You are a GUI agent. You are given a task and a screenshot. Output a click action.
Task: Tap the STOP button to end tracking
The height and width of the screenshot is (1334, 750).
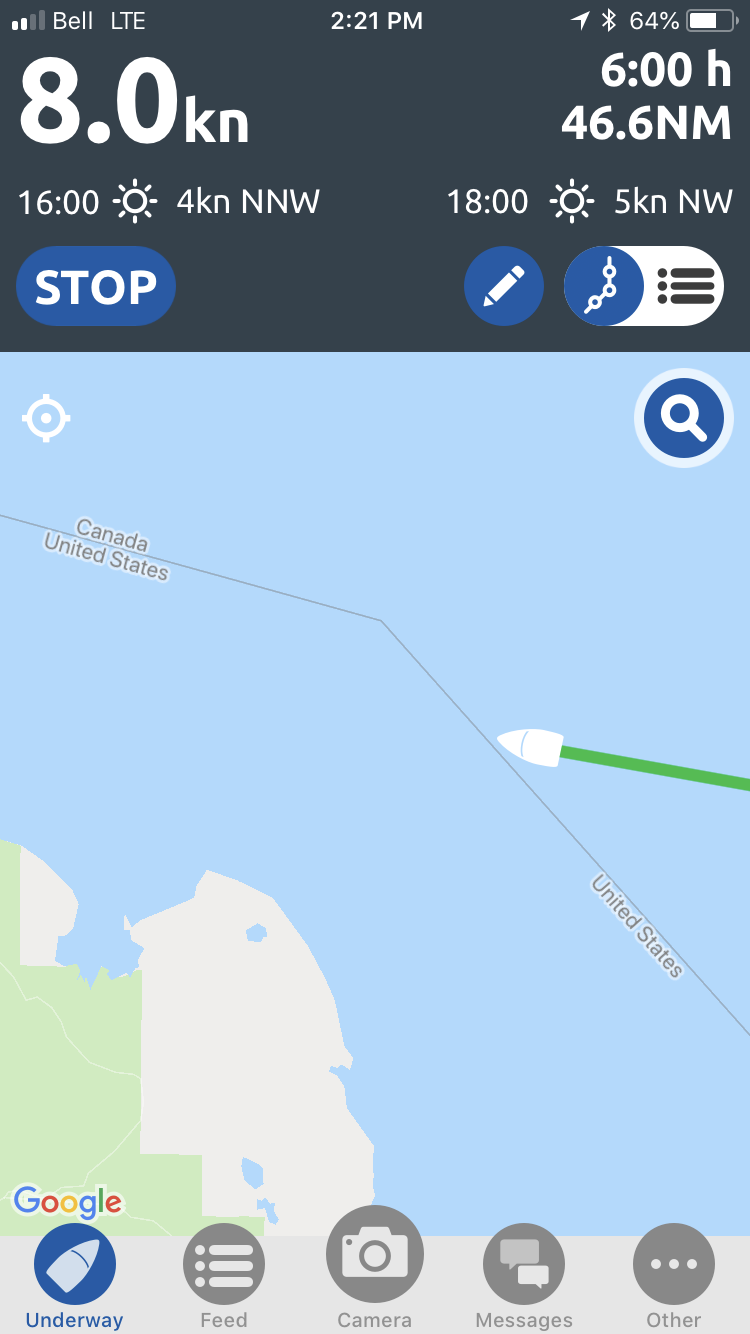point(96,287)
